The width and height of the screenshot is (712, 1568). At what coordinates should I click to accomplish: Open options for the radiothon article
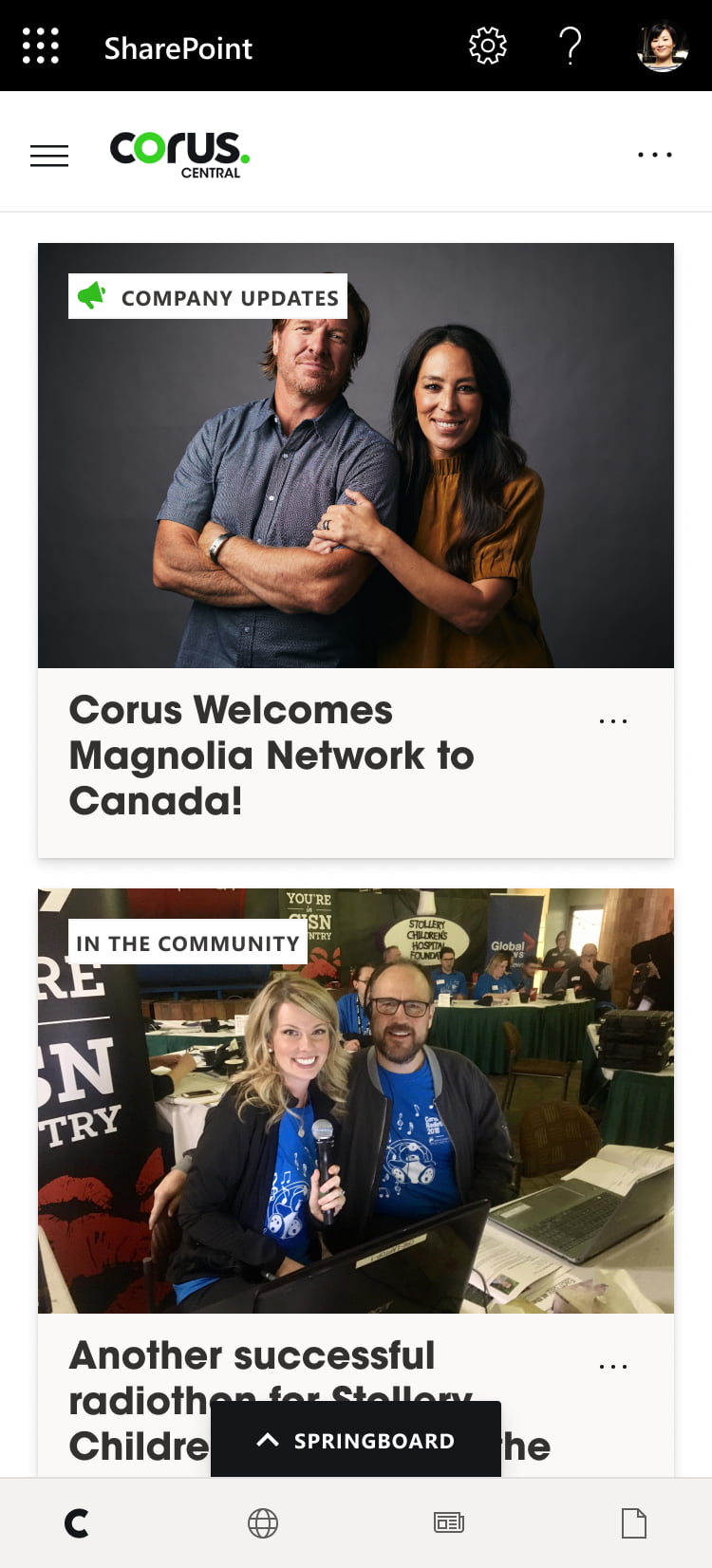tap(613, 1367)
